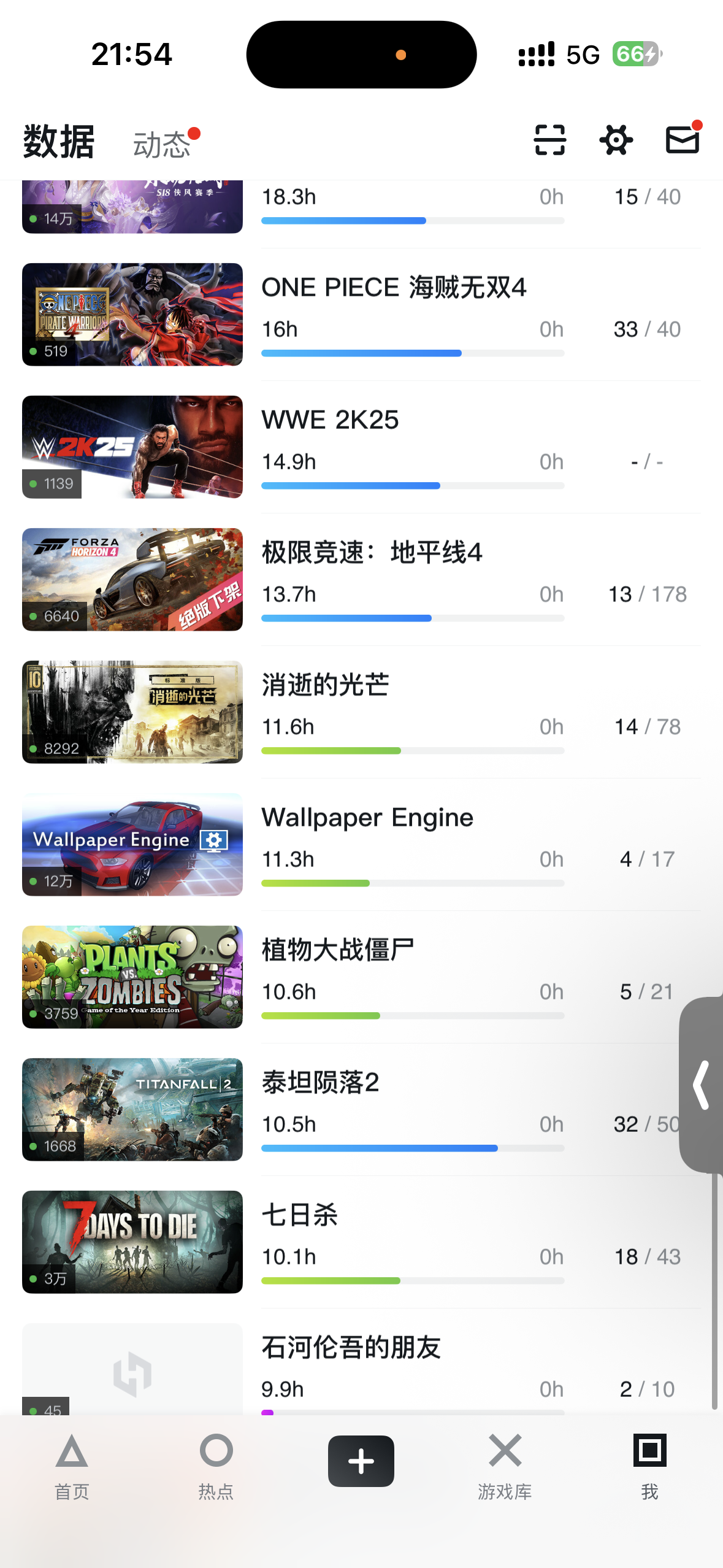Open 泰坦陨落2 game entry
The image size is (723, 1568).
[x=320, y=1083]
